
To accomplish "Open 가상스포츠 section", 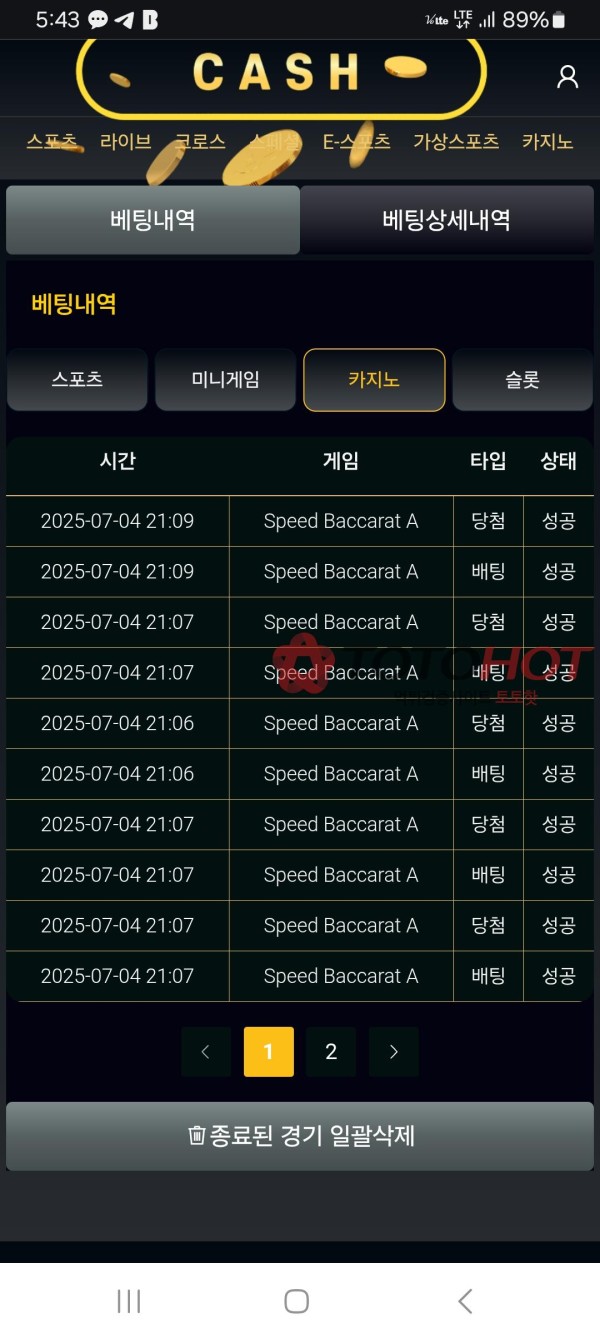I will click(x=456, y=141).
